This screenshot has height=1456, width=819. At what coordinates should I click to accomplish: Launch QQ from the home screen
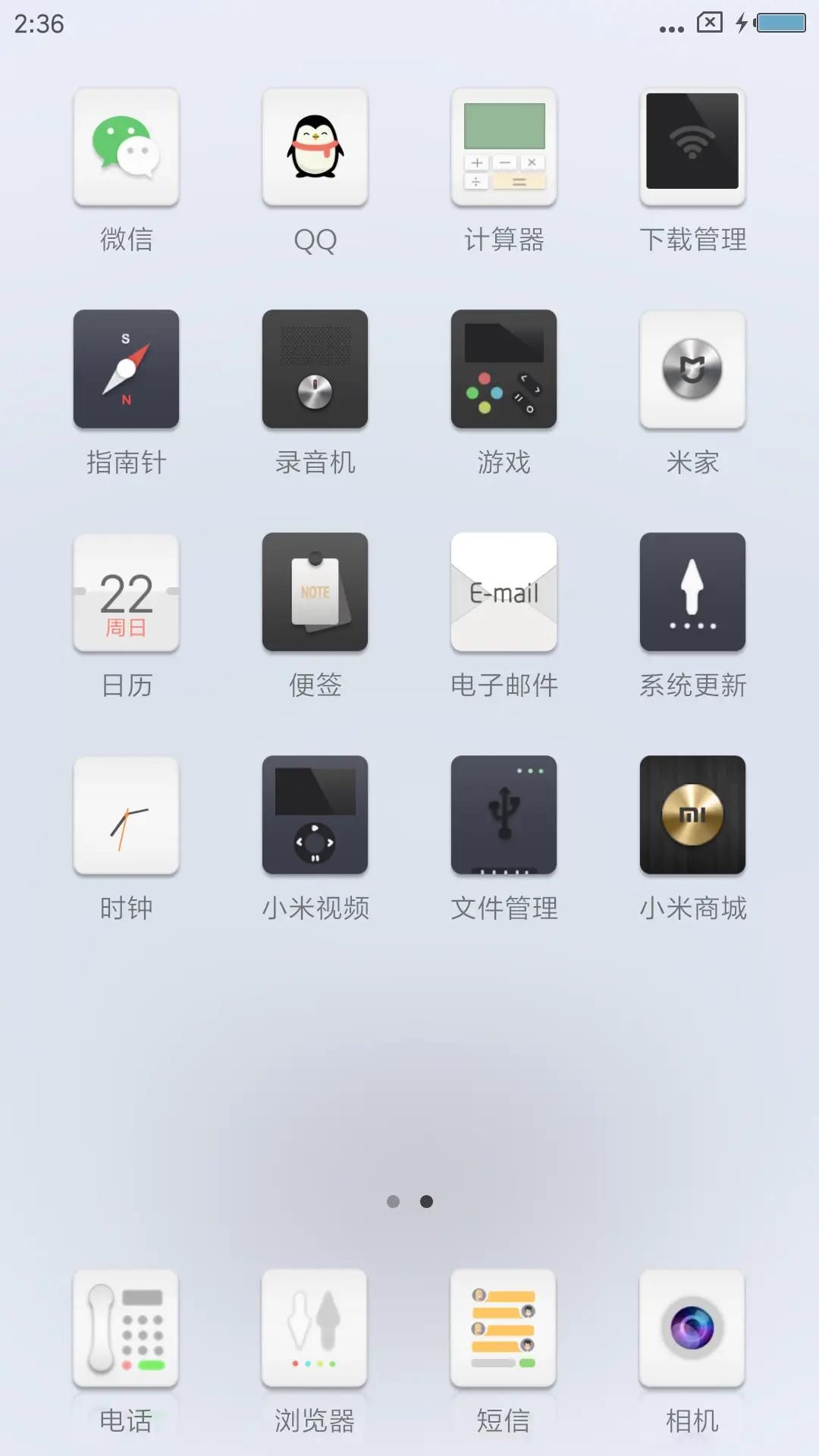point(315,147)
